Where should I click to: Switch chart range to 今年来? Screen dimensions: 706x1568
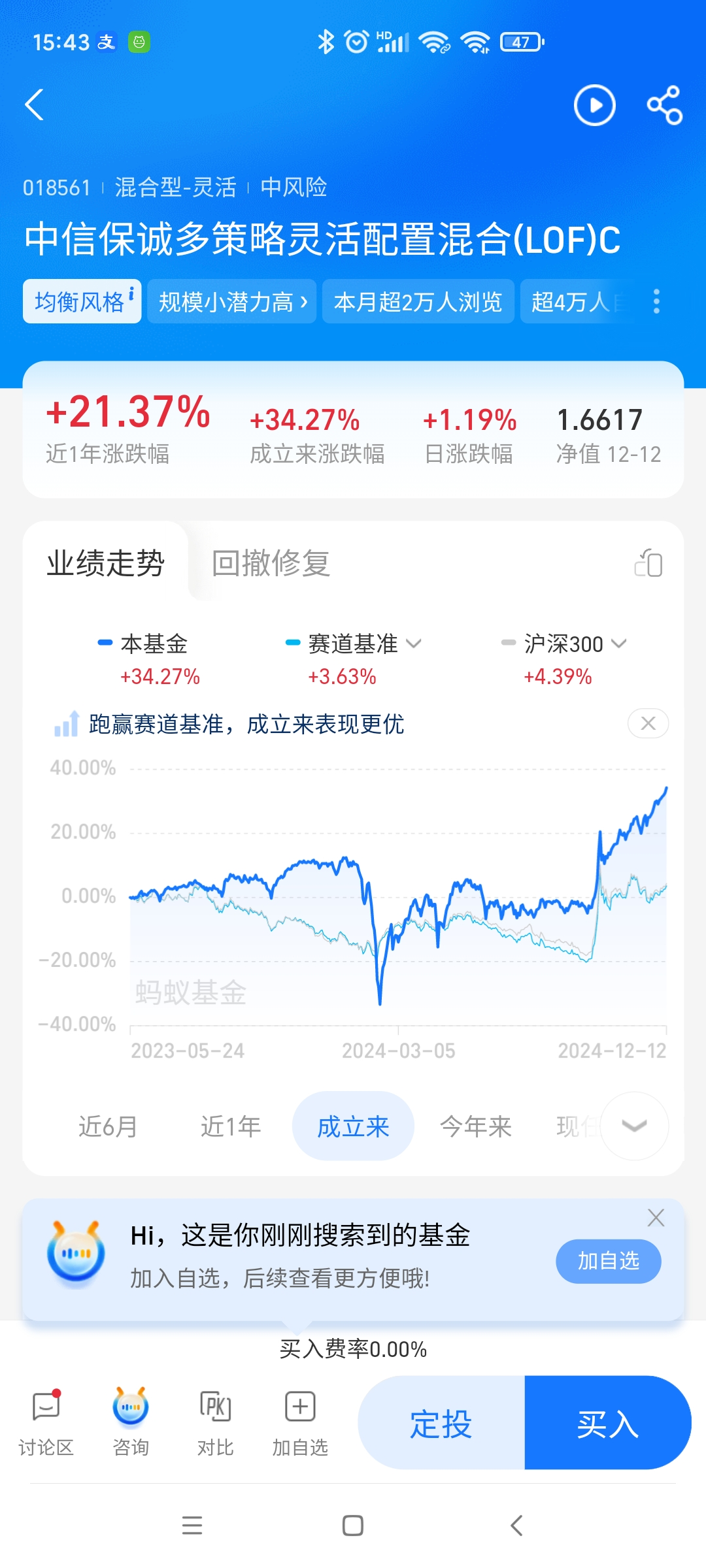coord(475,1126)
